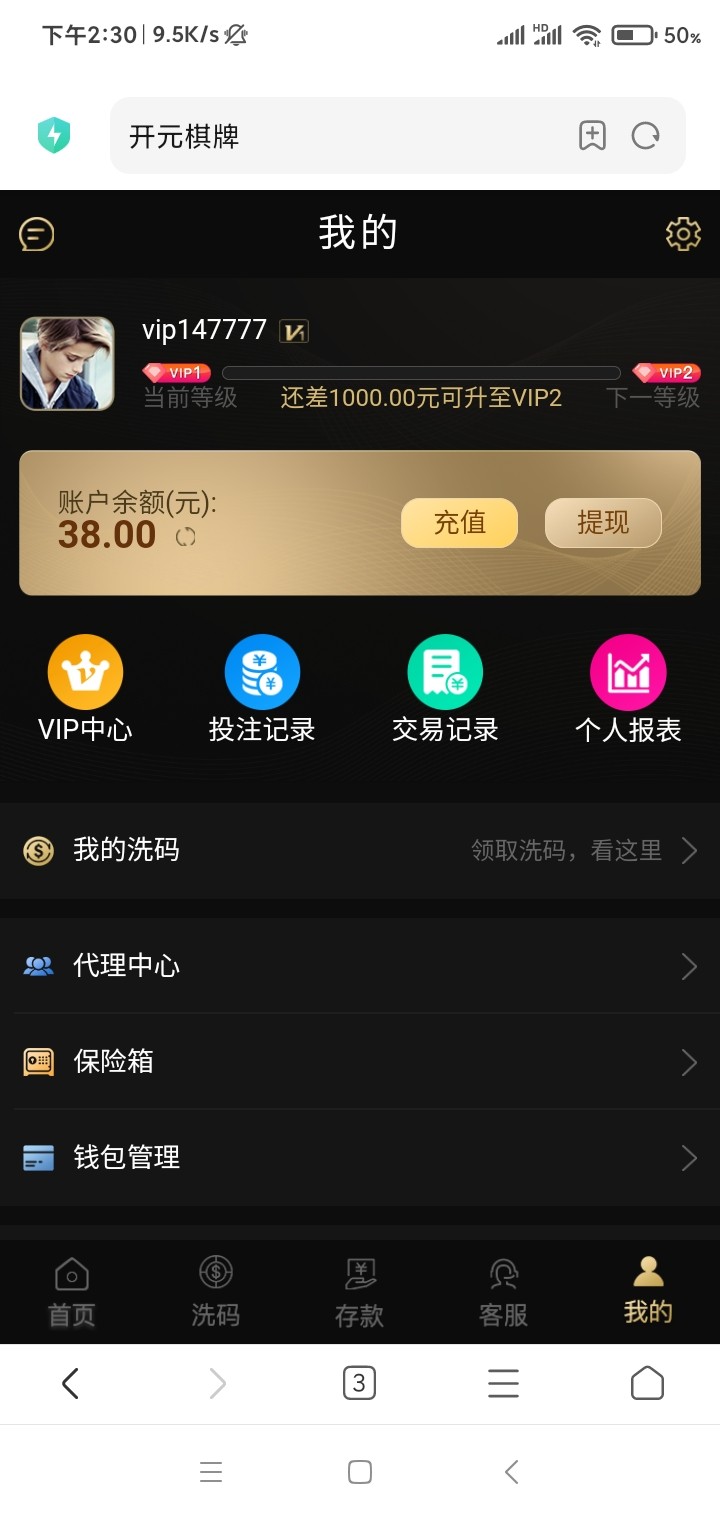Tap the profile avatar picture

pyautogui.click(x=67, y=364)
